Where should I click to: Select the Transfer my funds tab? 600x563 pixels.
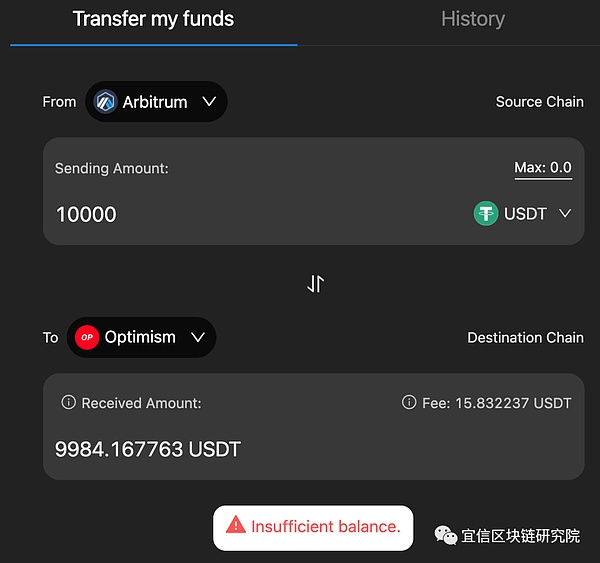click(153, 19)
